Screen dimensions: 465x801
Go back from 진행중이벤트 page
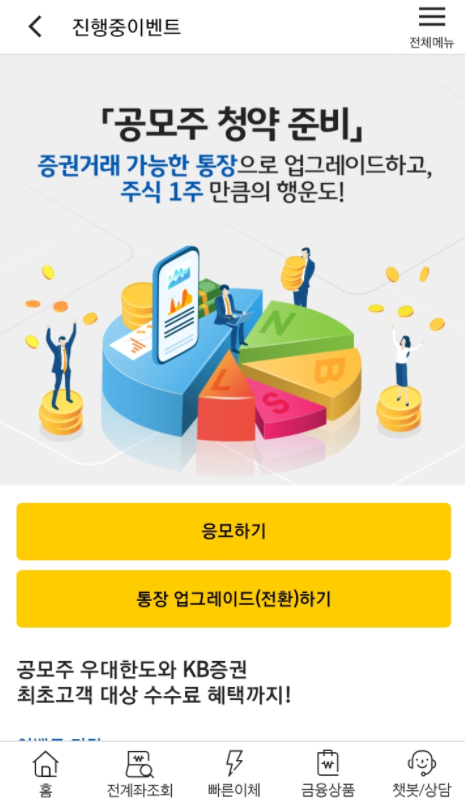coord(35,27)
